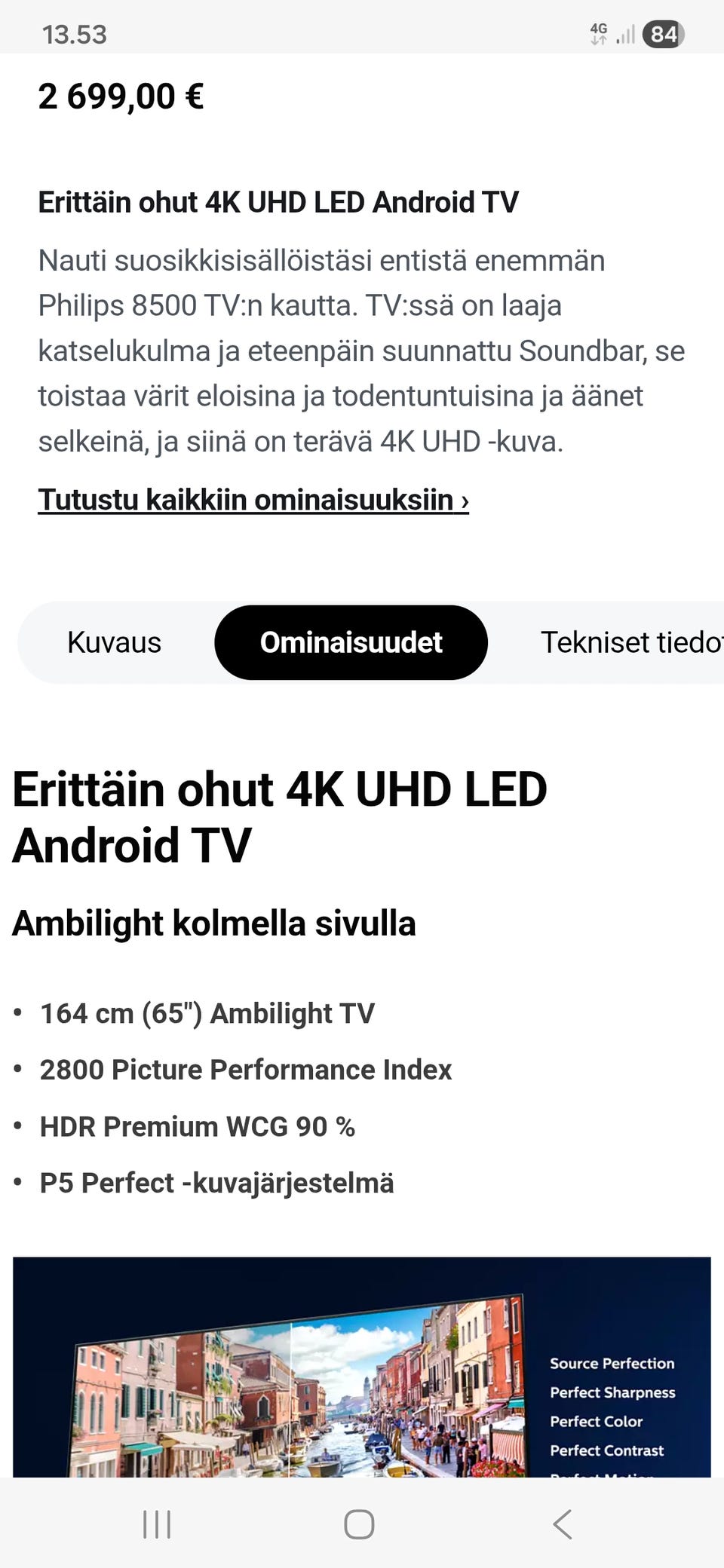Open the Tekniset tiedot tab
The width and height of the screenshot is (724, 1568).
pos(630,643)
